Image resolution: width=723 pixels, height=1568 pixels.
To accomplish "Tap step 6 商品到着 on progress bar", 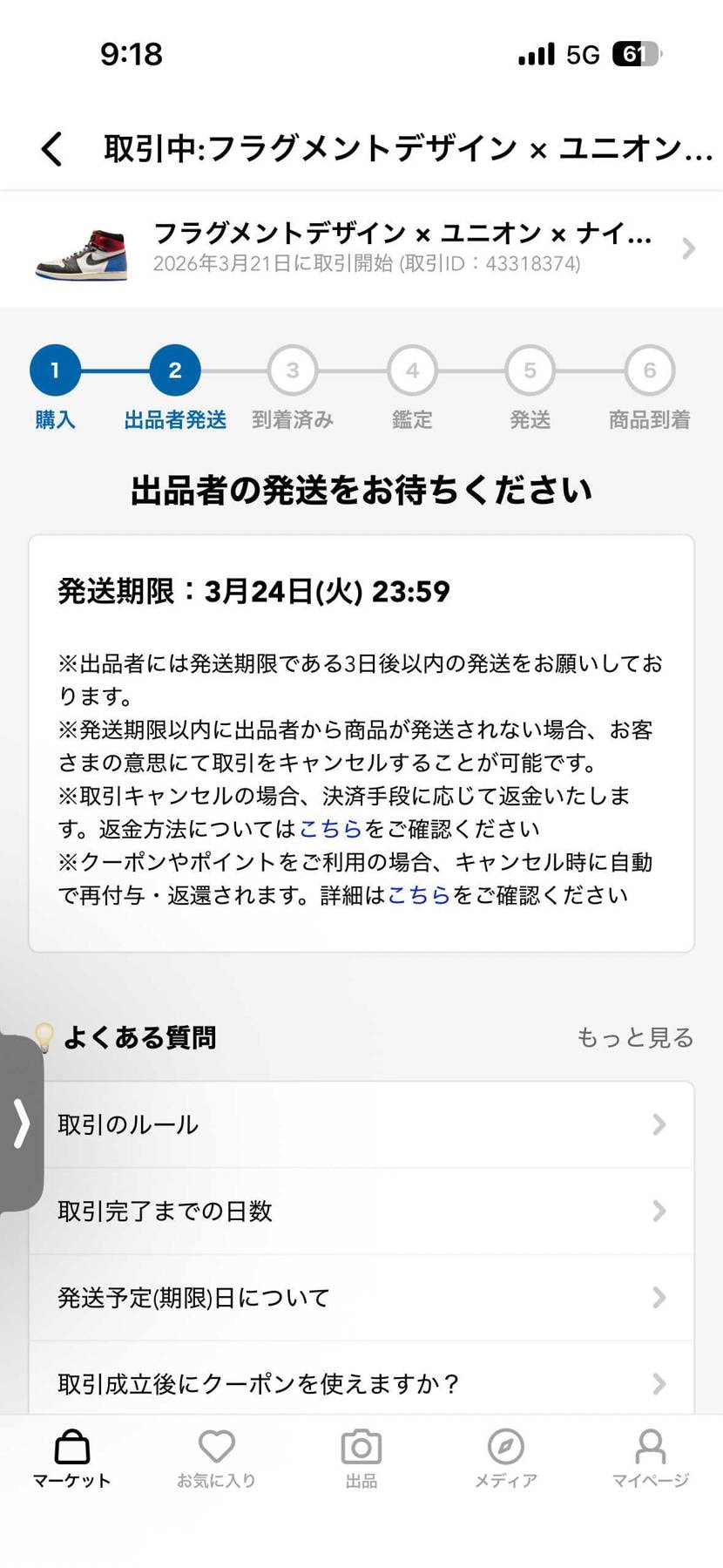I will click(x=648, y=370).
